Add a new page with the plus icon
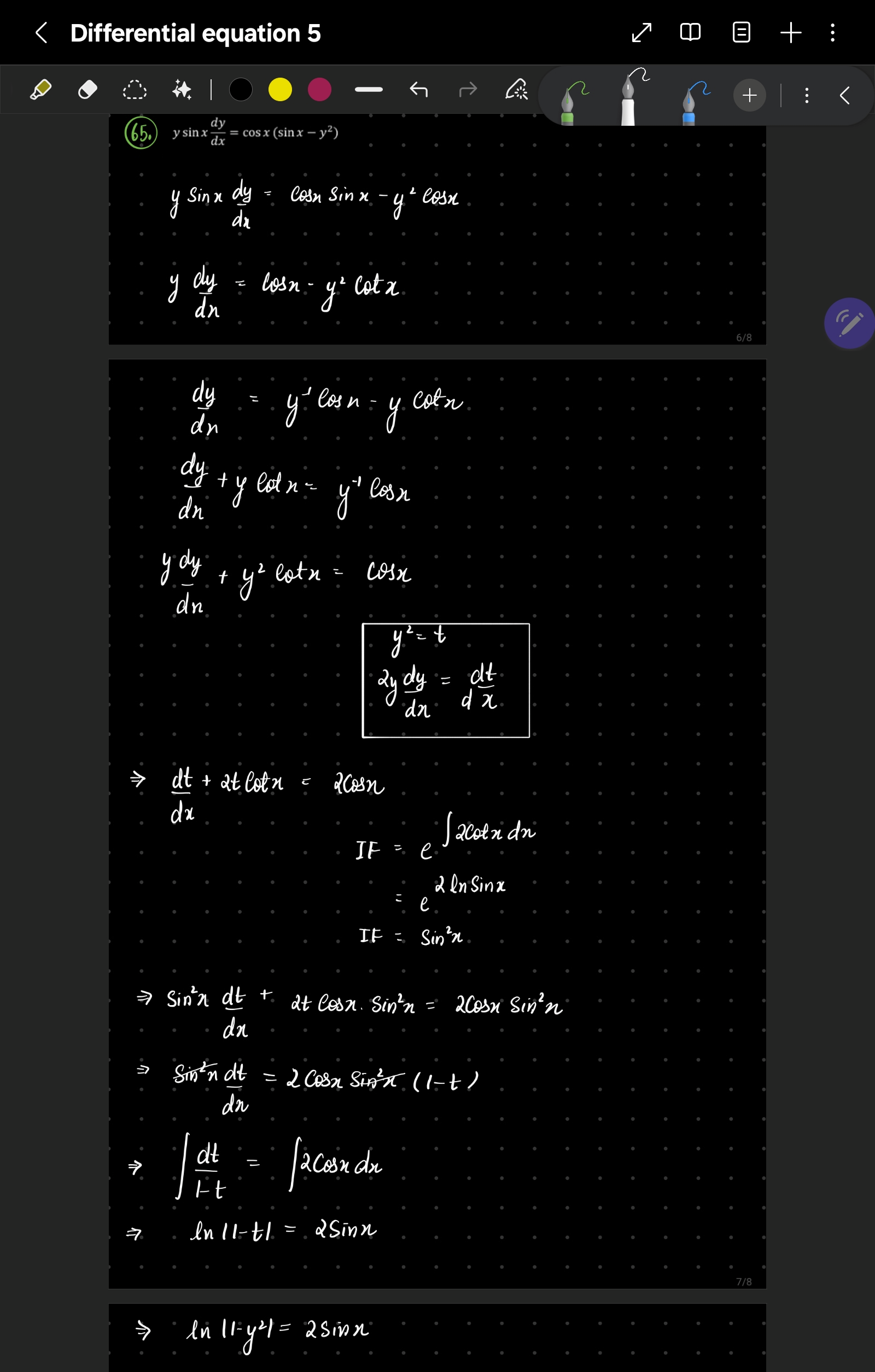The image size is (875, 1372). [x=791, y=32]
